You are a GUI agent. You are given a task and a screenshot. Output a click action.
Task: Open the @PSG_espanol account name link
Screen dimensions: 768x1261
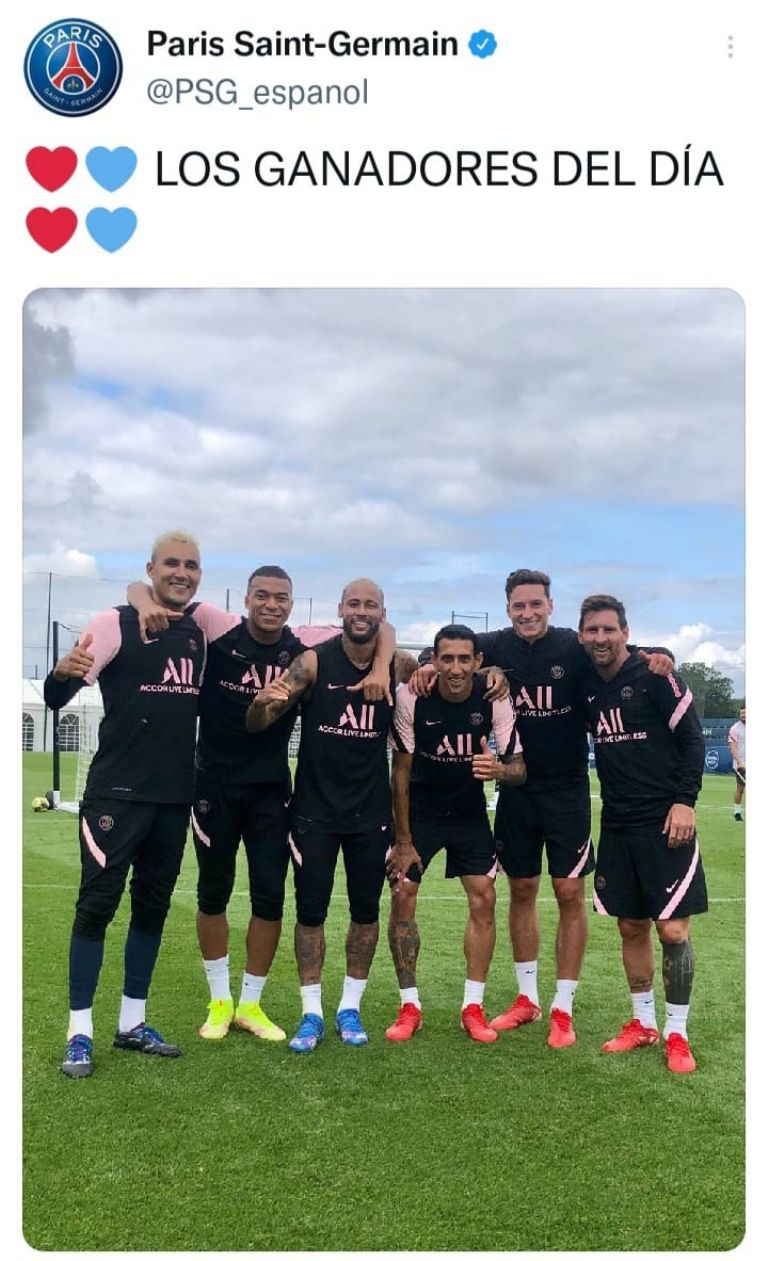pyautogui.click(x=257, y=92)
